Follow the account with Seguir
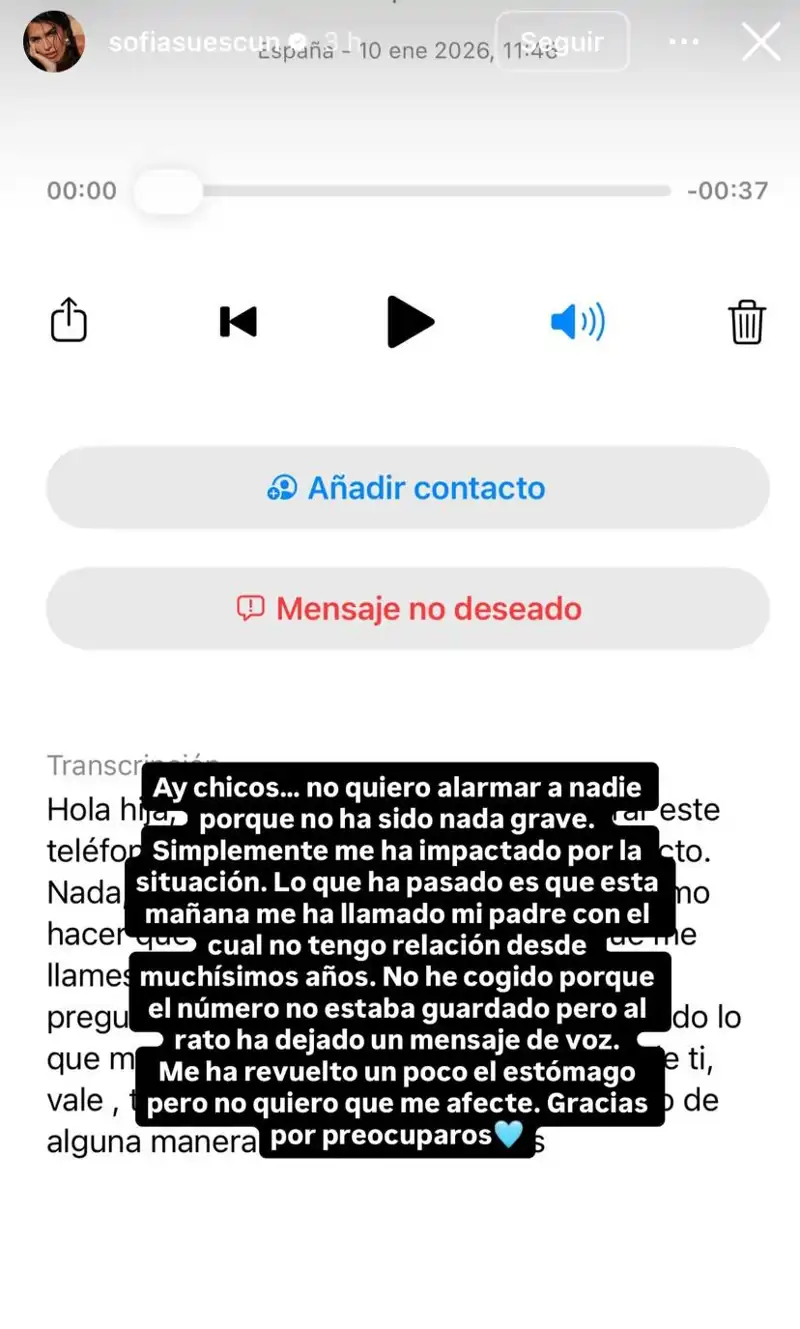This screenshot has width=800, height=1329. pyautogui.click(x=562, y=42)
